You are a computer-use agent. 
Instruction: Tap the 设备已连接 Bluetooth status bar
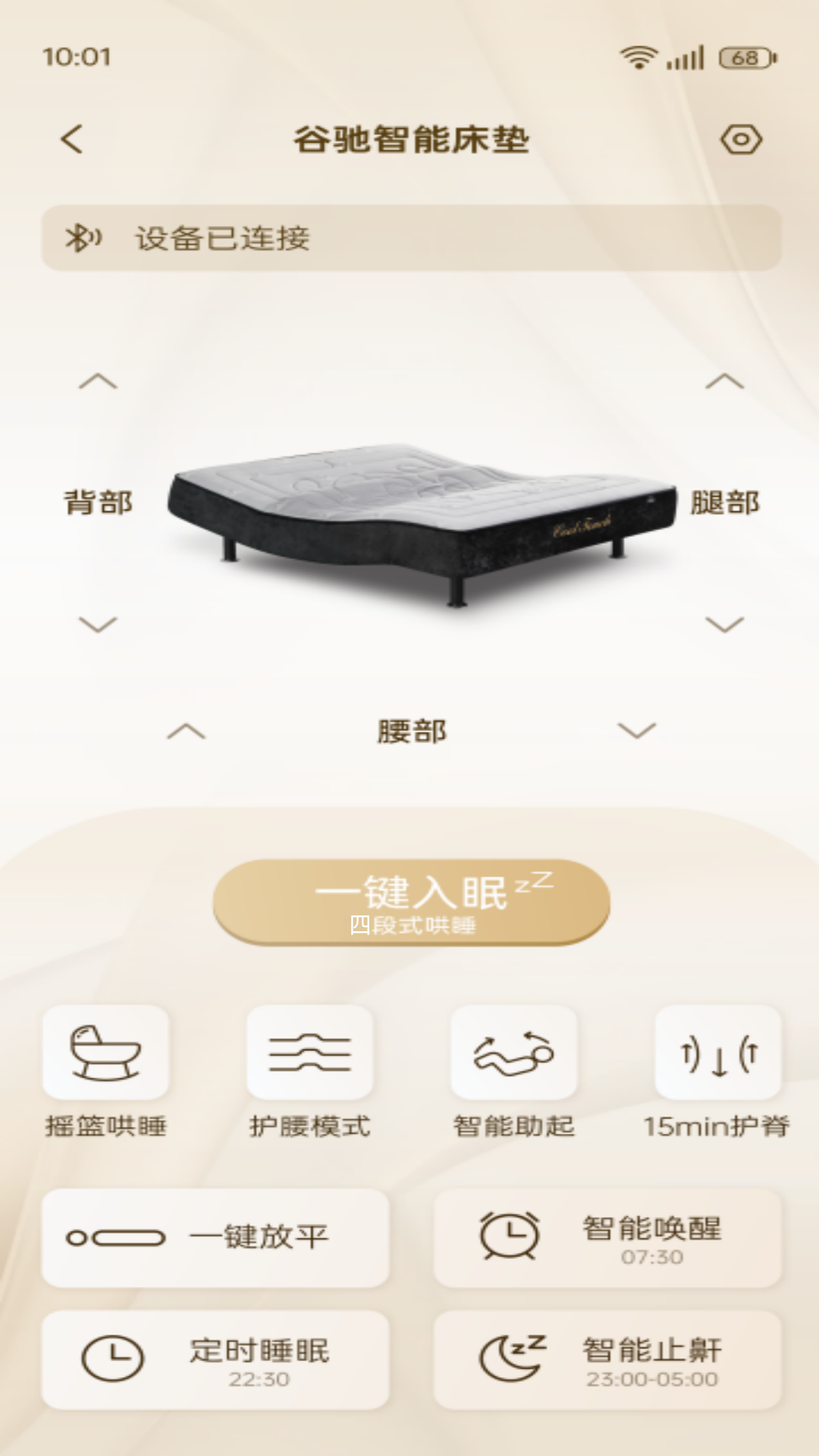(x=411, y=238)
